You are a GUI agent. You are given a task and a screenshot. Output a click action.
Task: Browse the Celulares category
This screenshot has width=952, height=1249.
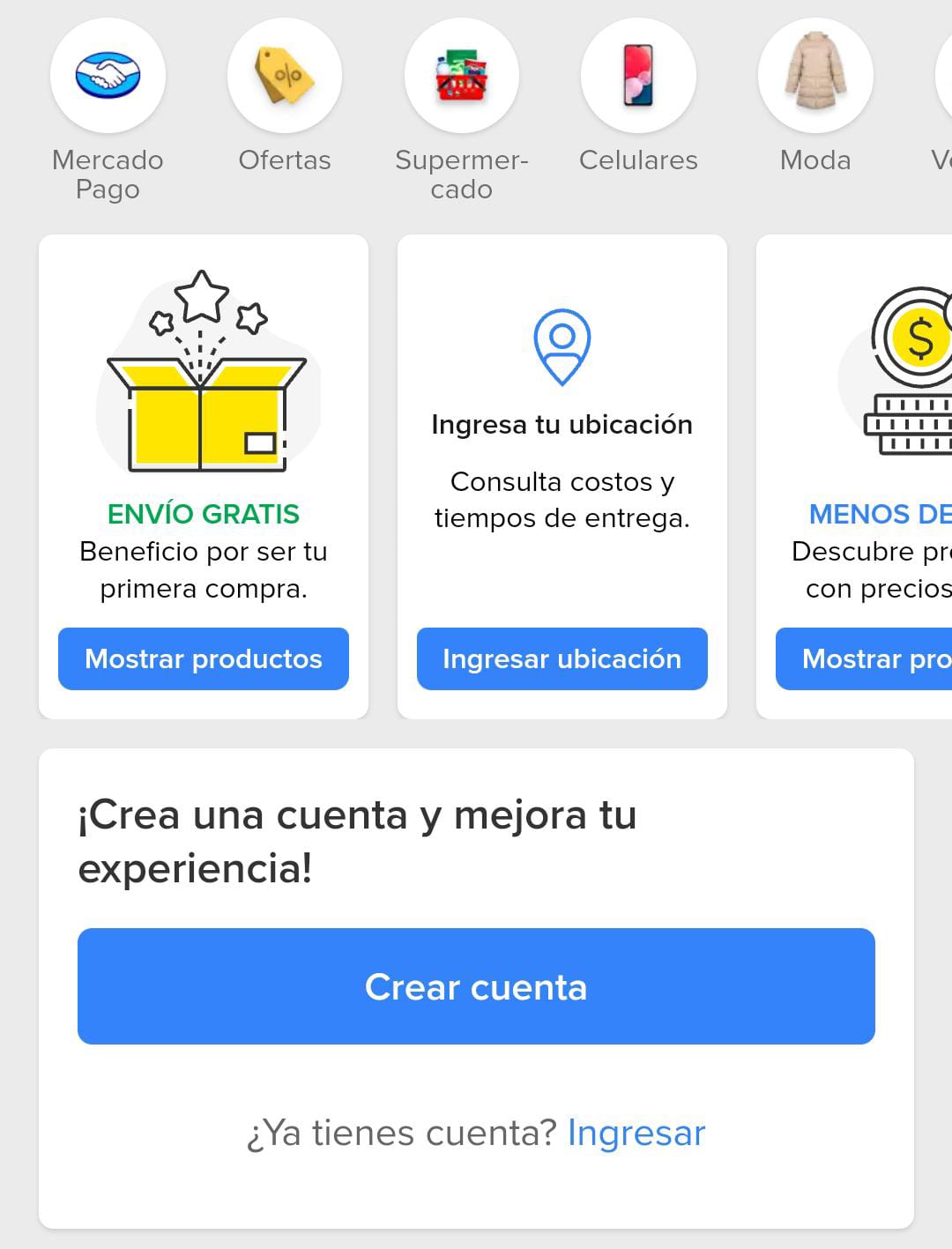[638, 77]
